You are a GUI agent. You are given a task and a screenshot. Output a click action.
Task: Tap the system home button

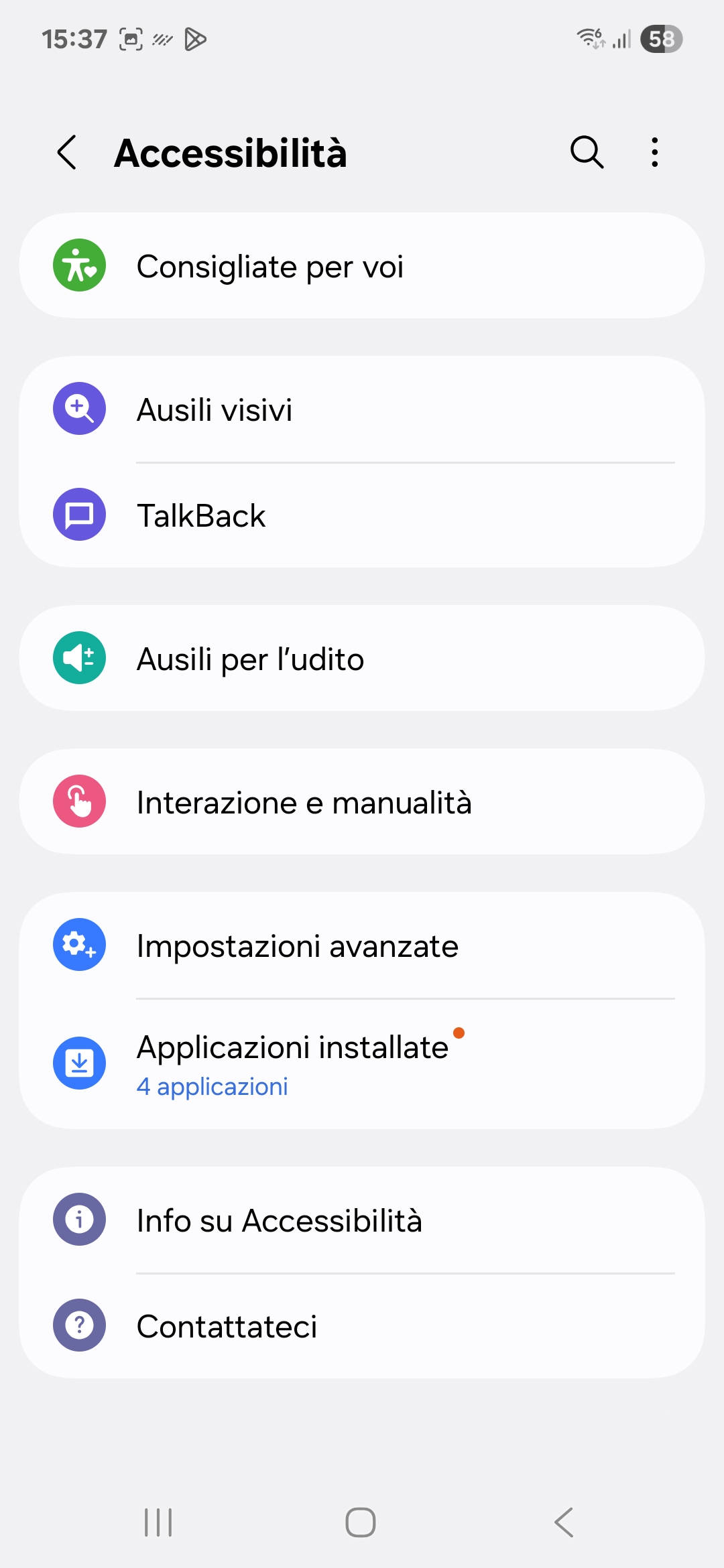pos(361,1522)
